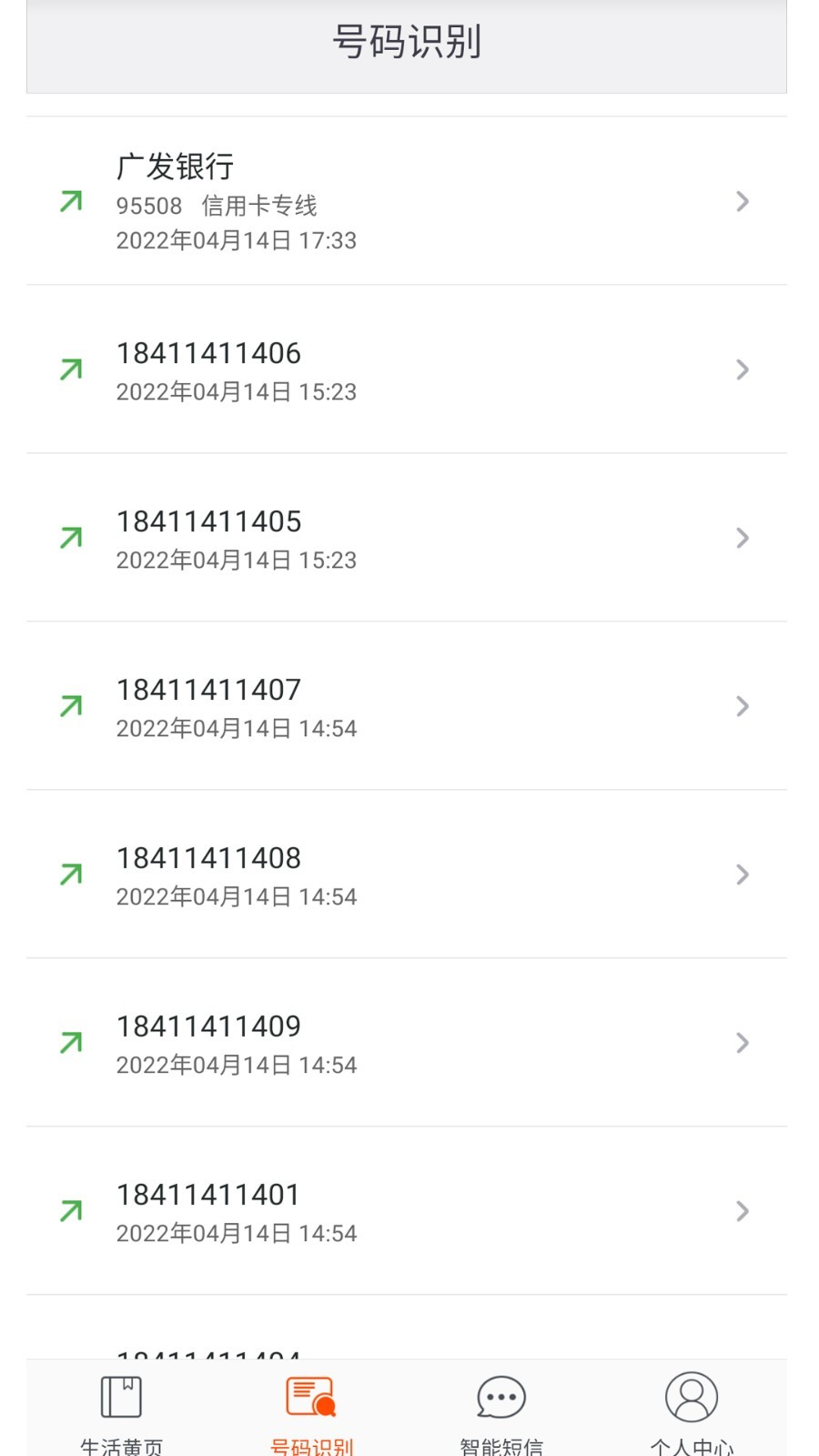
Task: Select the 18411411406 call entry
Action: [x=409, y=369]
